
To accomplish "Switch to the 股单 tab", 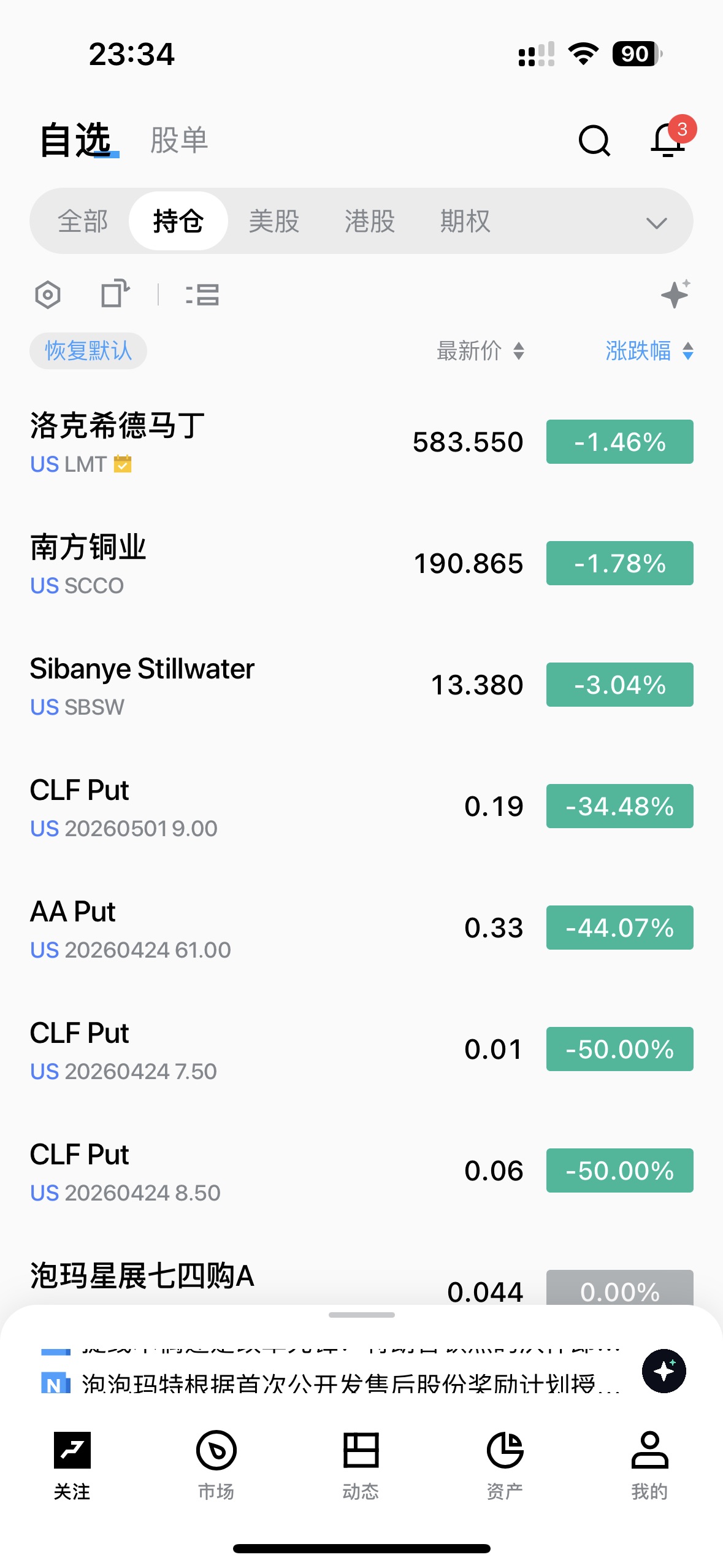I will pos(179,140).
